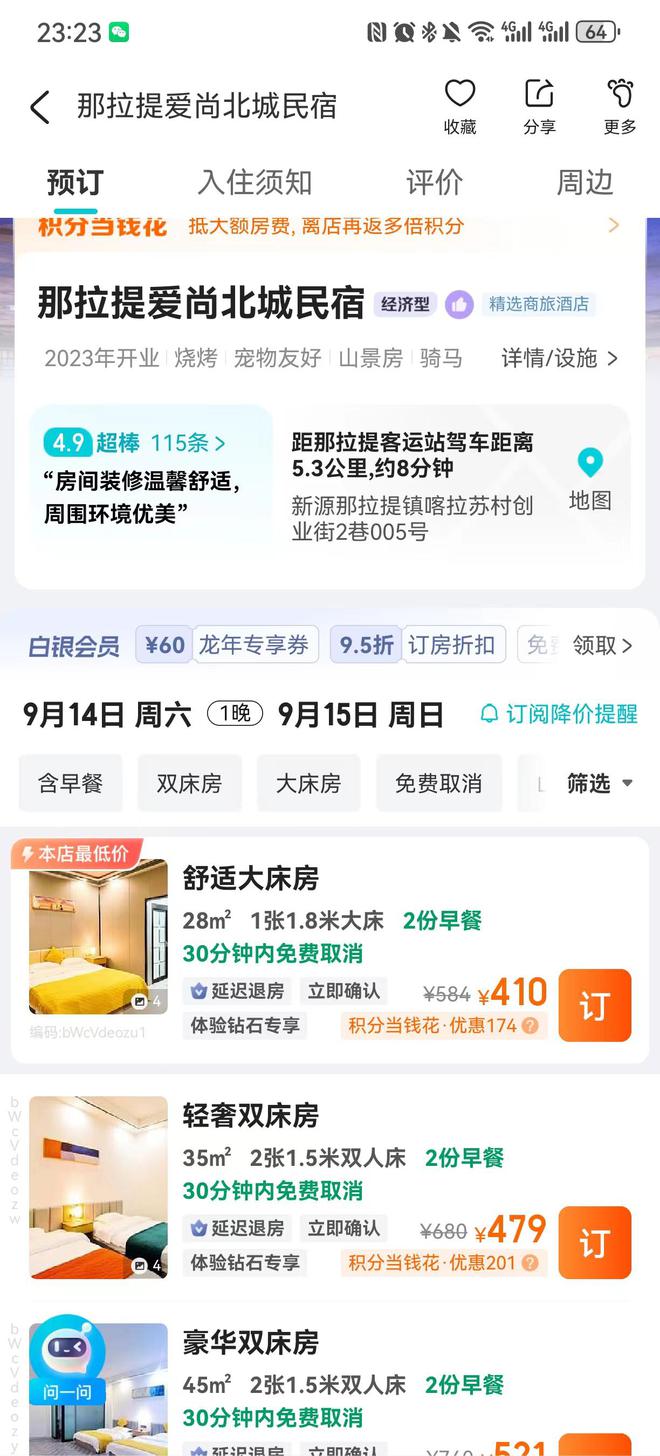The width and height of the screenshot is (660, 1456).
Task: Filter rooms by 含早餐
Action: click(x=71, y=783)
